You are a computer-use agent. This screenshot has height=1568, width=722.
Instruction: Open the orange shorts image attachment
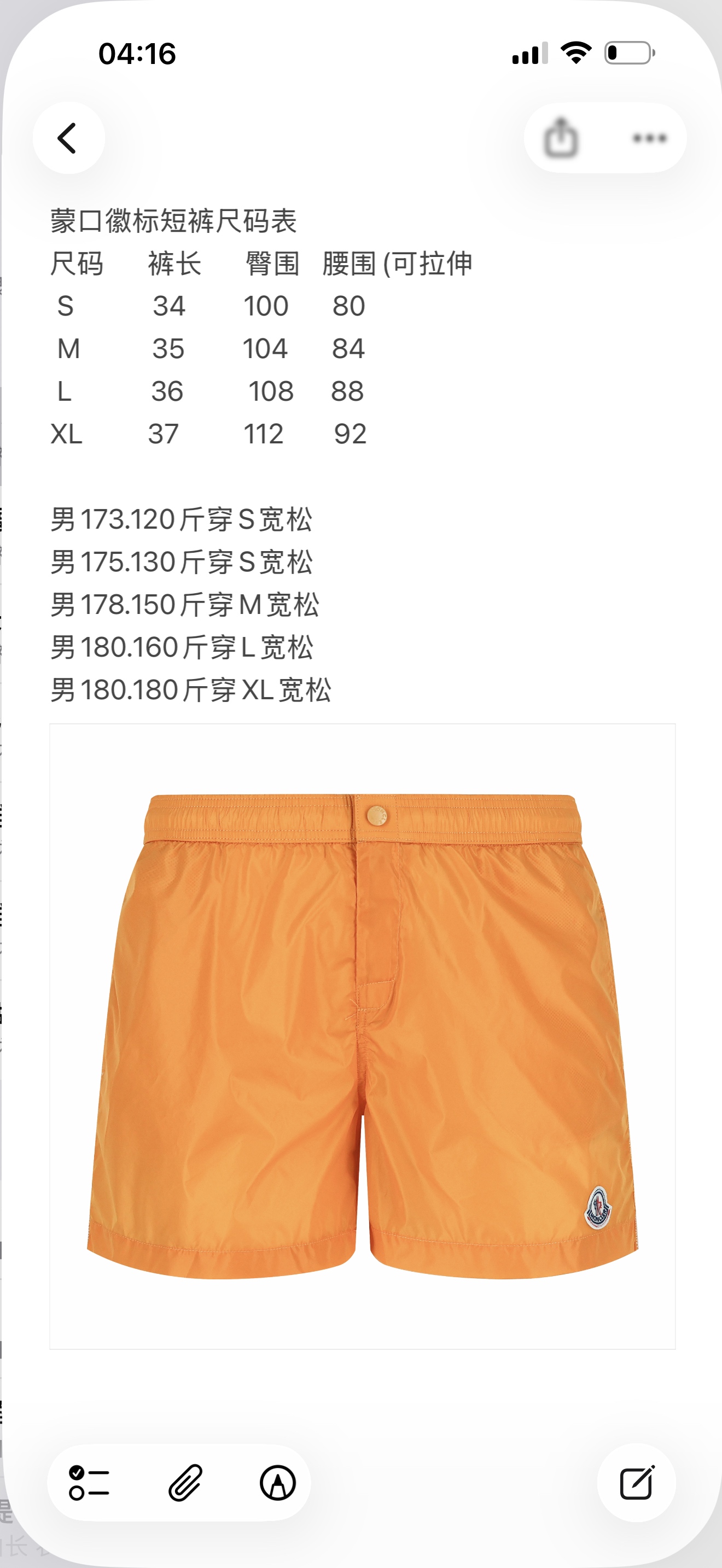362,1036
